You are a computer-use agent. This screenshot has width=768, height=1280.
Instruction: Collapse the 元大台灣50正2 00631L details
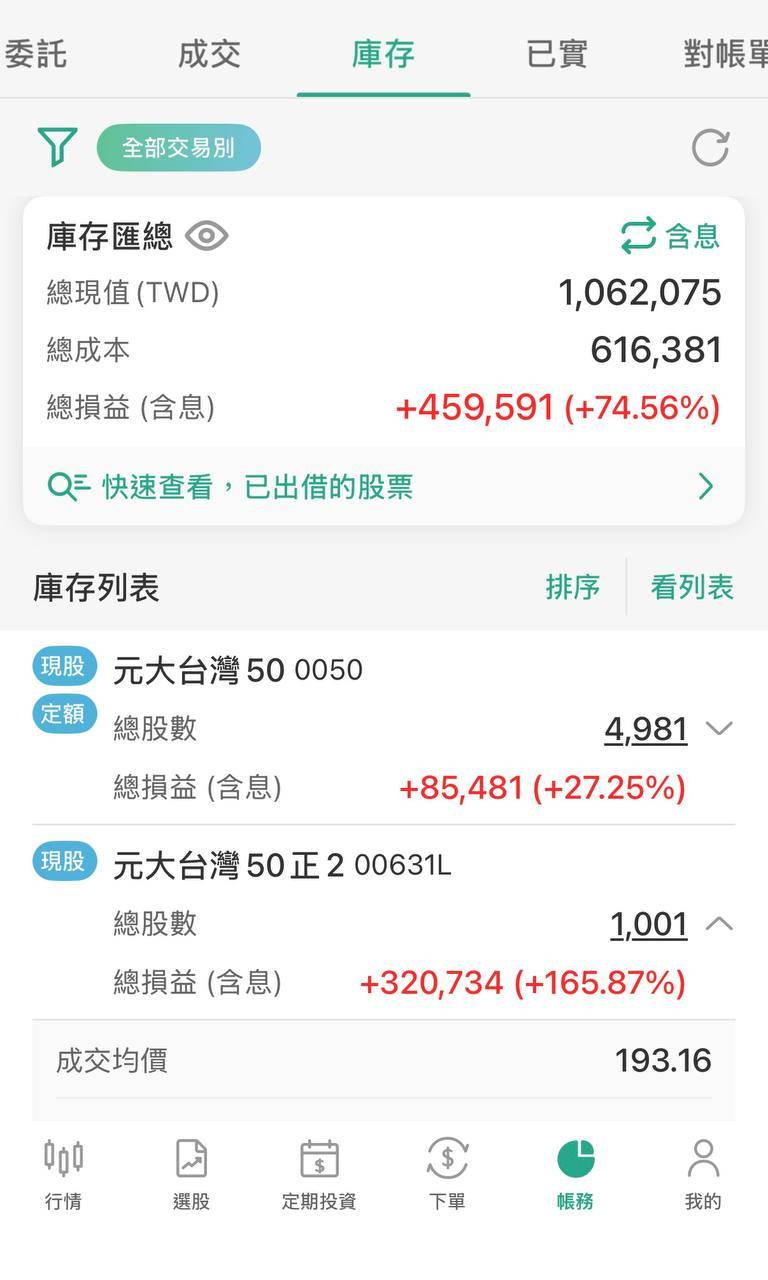[x=719, y=923]
